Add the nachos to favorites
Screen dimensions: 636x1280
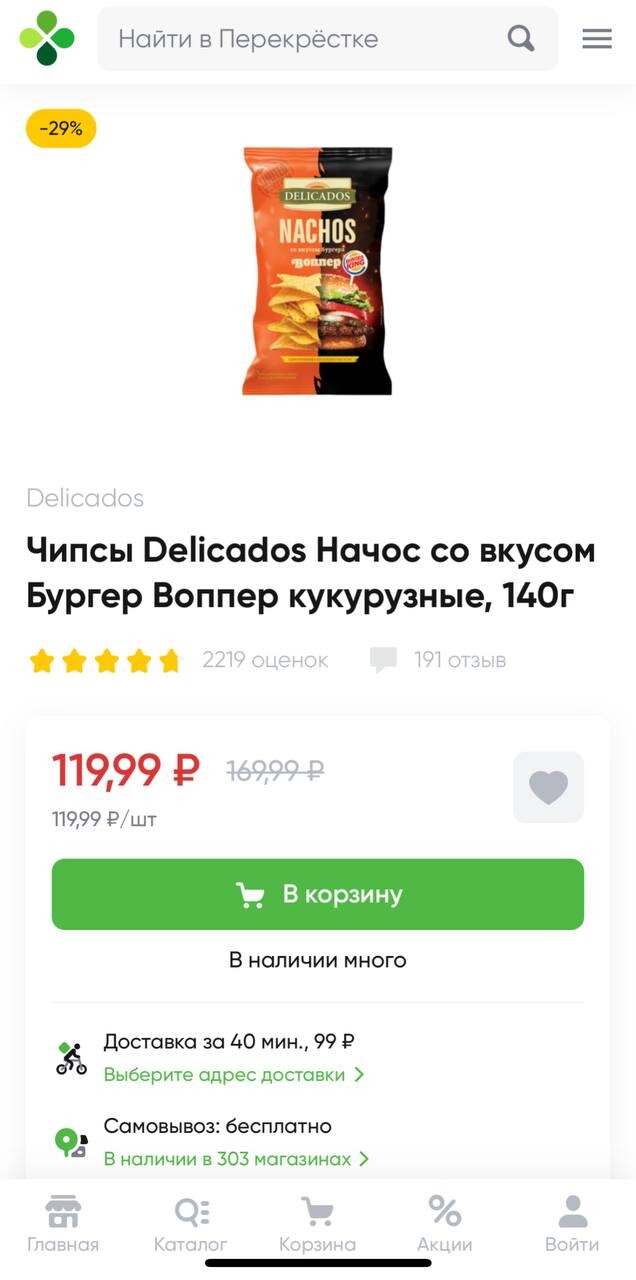[548, 787]
